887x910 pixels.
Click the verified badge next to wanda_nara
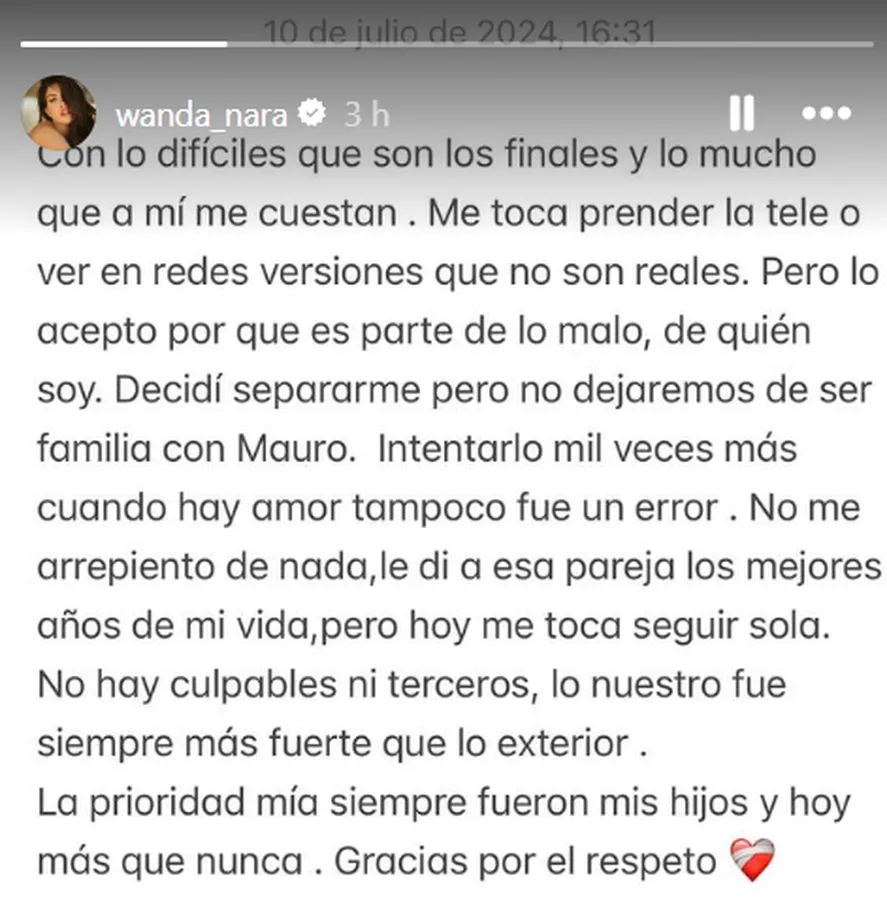tap(313, 114)
